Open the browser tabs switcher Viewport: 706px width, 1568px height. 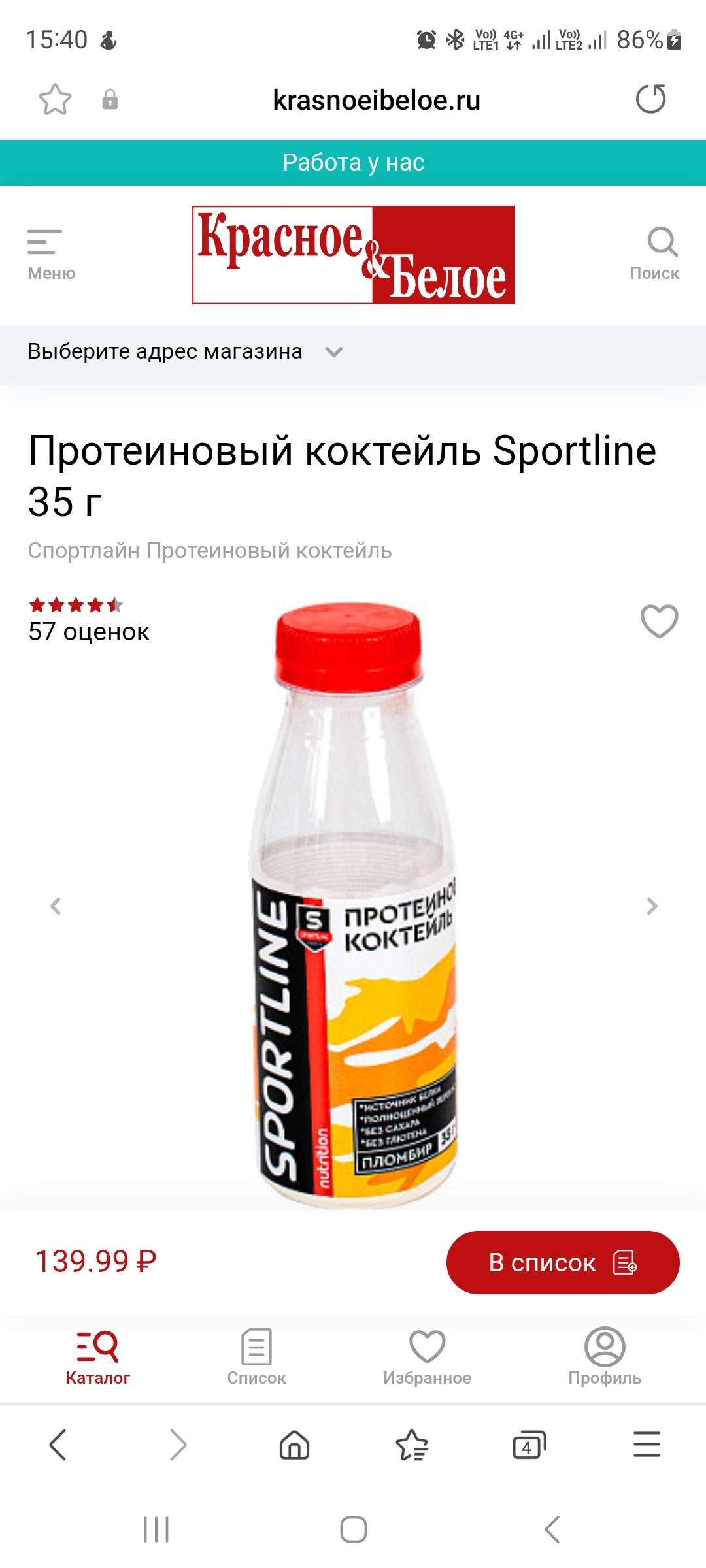tap(529, 1445)
